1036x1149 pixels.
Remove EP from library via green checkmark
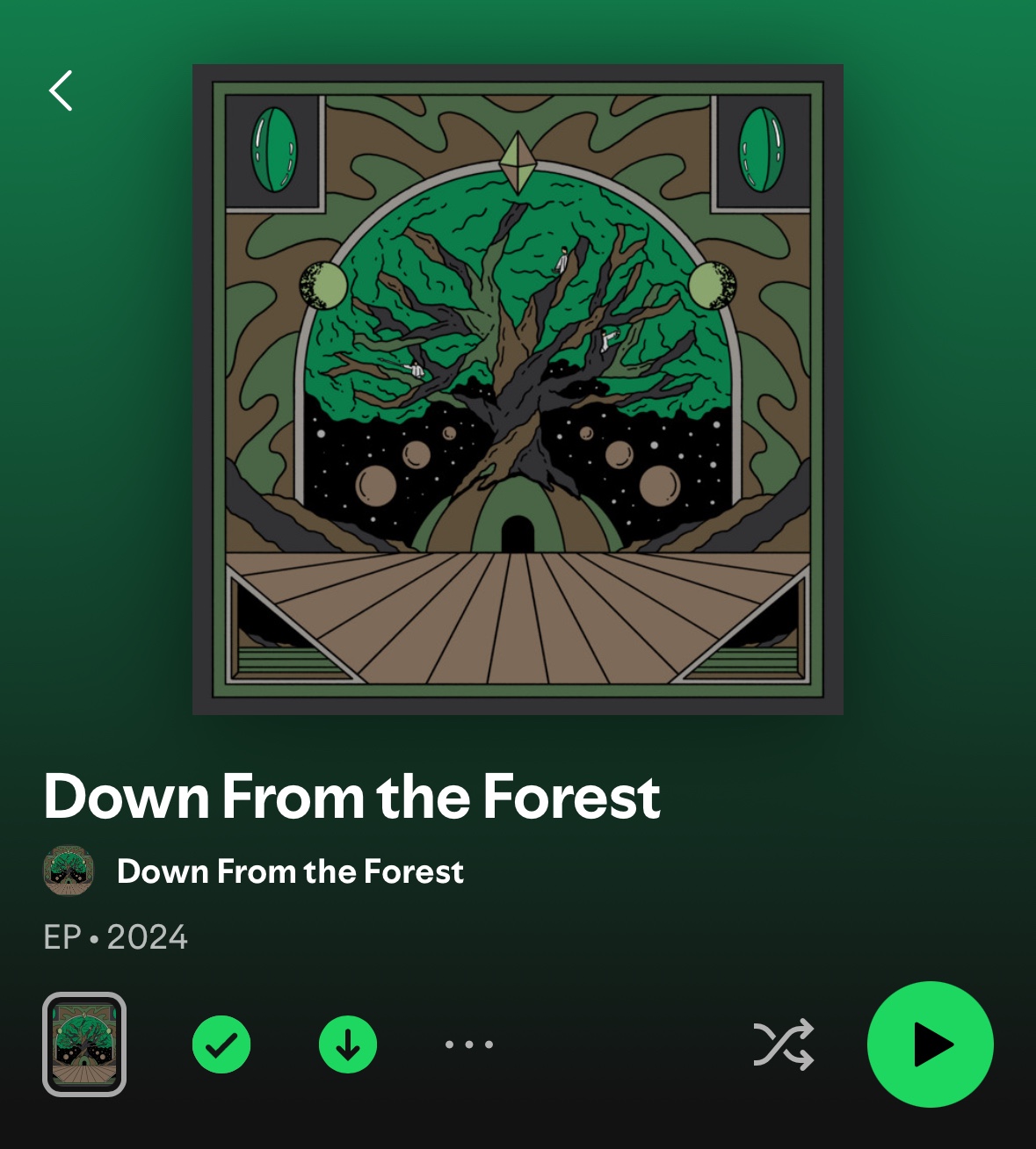tap(221, 1044)
